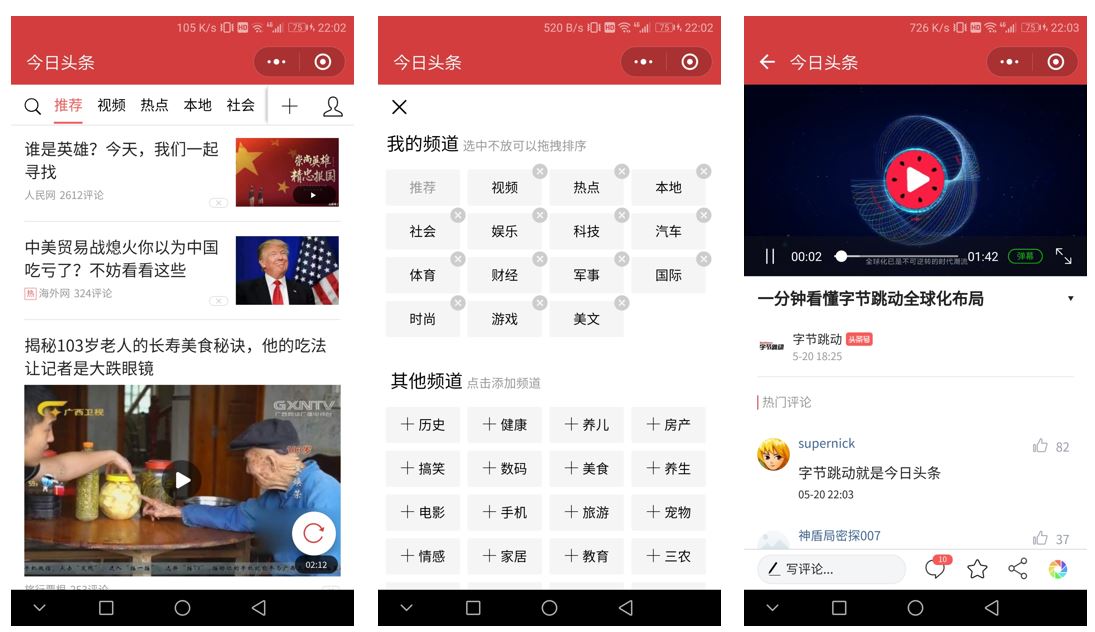Add the 历史 channel

point(423,425)
